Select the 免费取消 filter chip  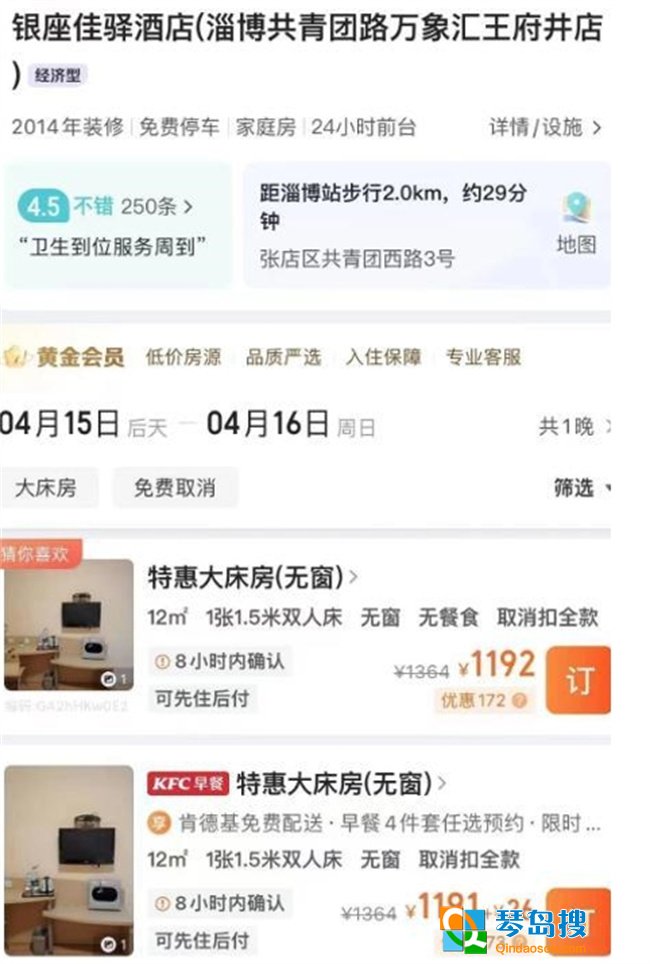pyautogui.click(x=175, y=488)
